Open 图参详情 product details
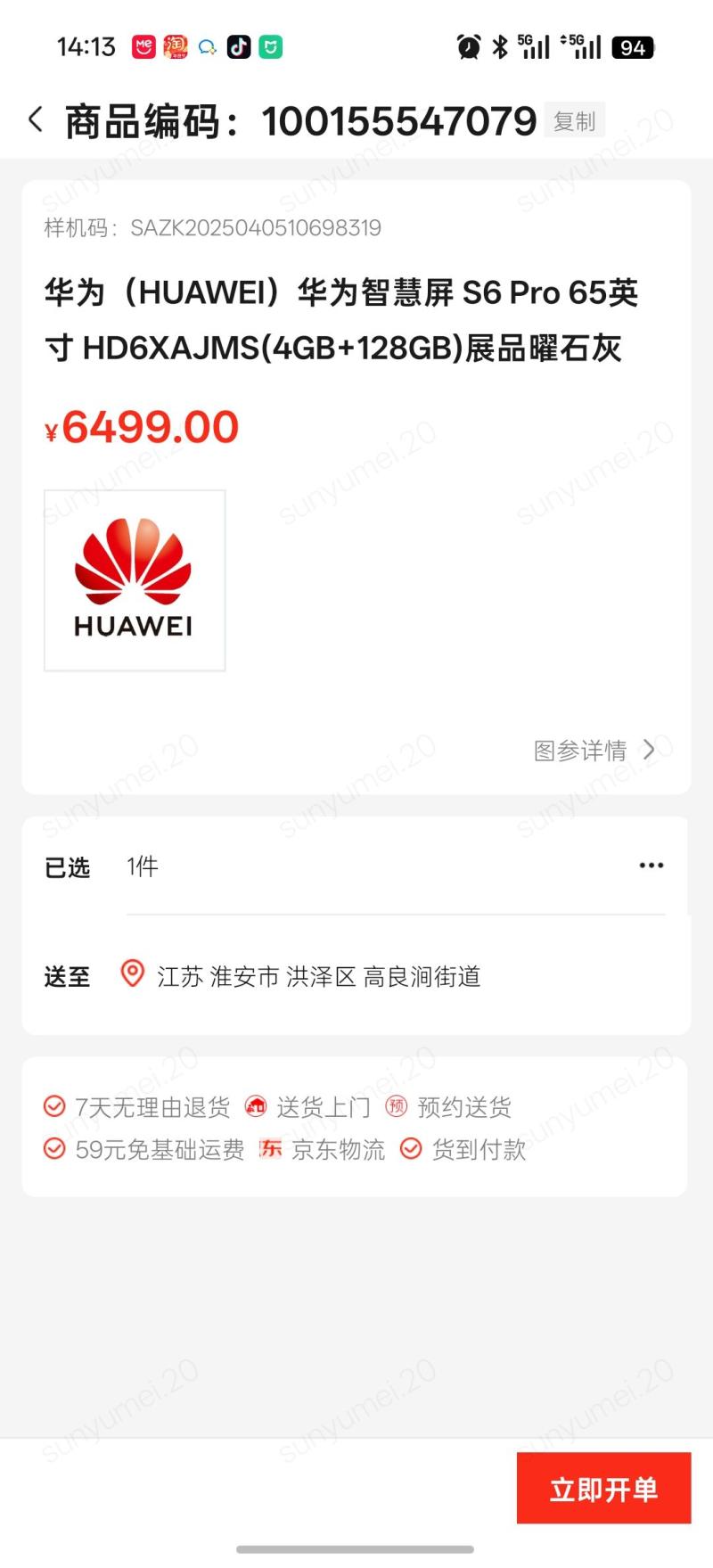Image resolution: width=713 pixels, height=1568 pixels. coord(594,751)
